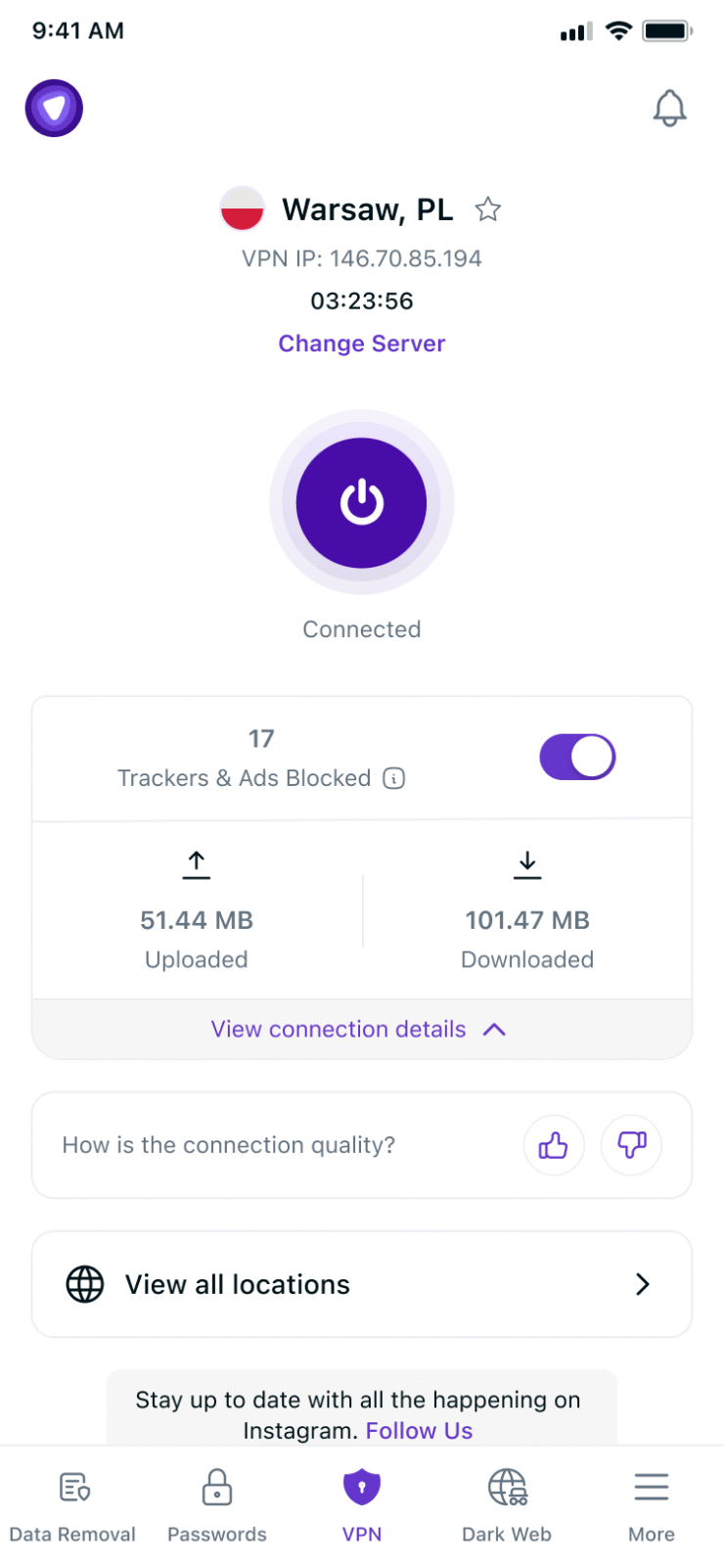Click the Data Removal icon

pyautogui.click(x=73, y=1486)
